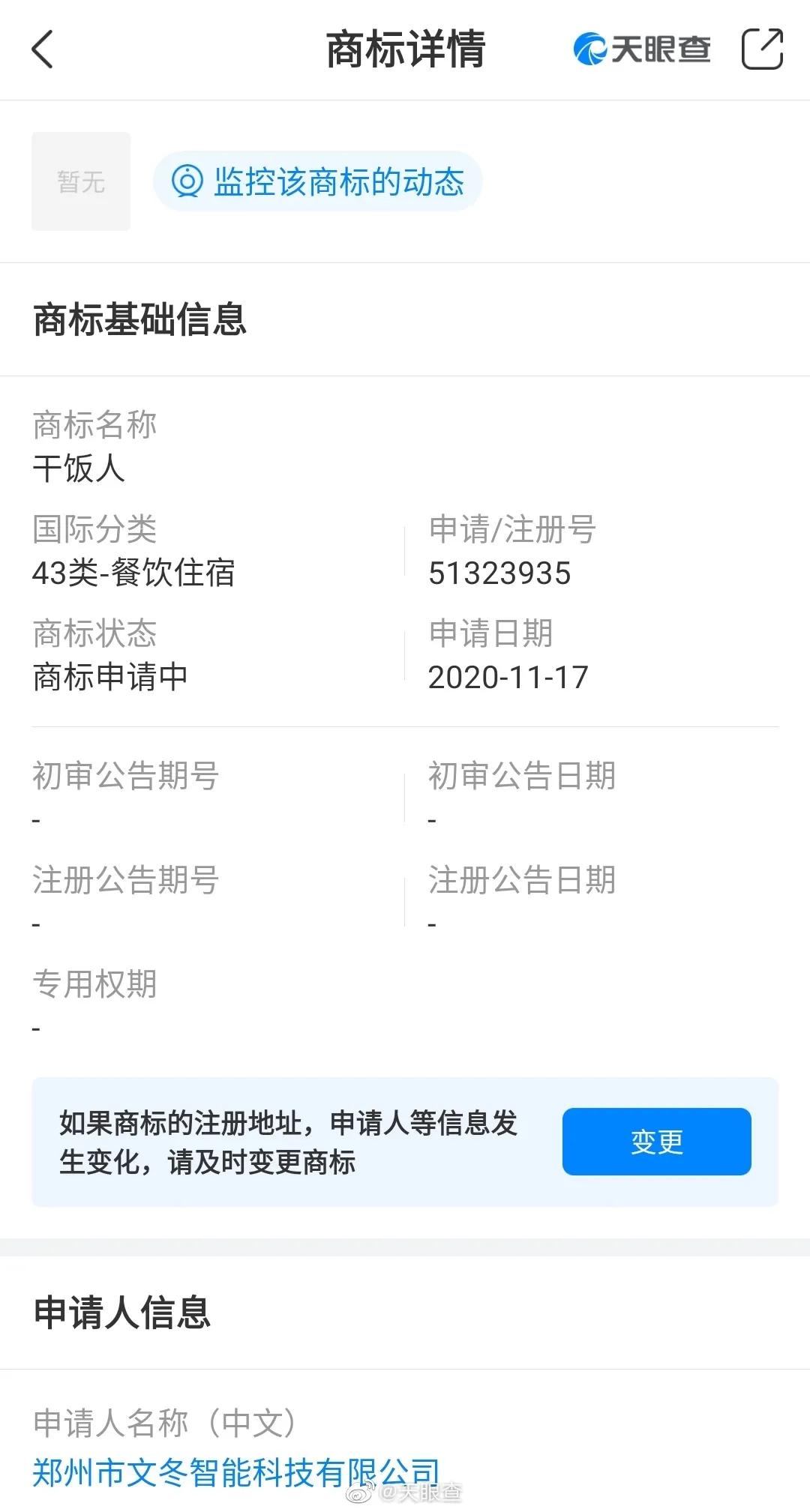Monitor this trademark's updates
810x1512 pixels.
click(317, 181)
